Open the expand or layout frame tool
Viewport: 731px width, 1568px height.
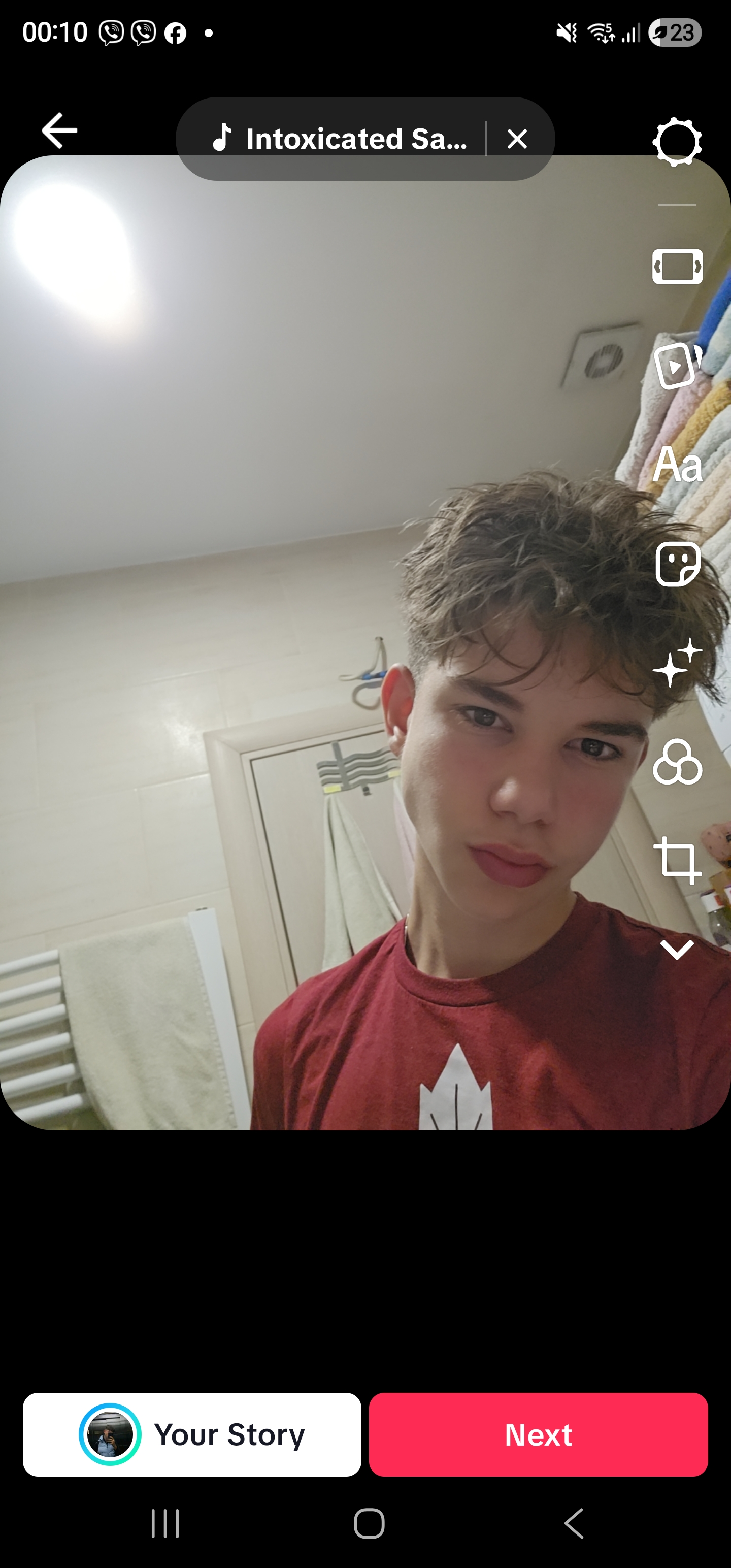(x=677, y=267)
